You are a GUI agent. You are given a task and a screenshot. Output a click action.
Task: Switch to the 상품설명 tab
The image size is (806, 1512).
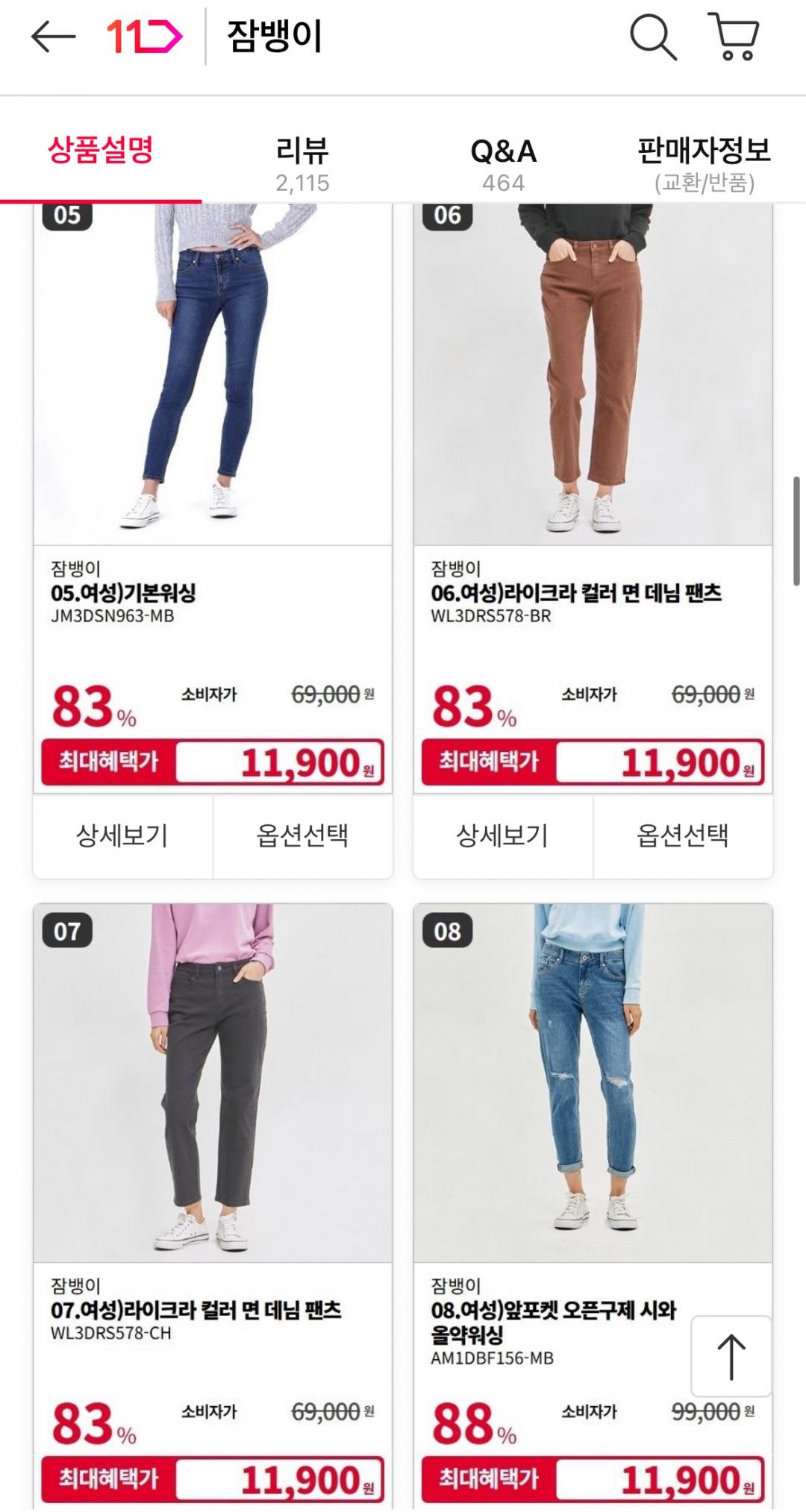(101, 151)
